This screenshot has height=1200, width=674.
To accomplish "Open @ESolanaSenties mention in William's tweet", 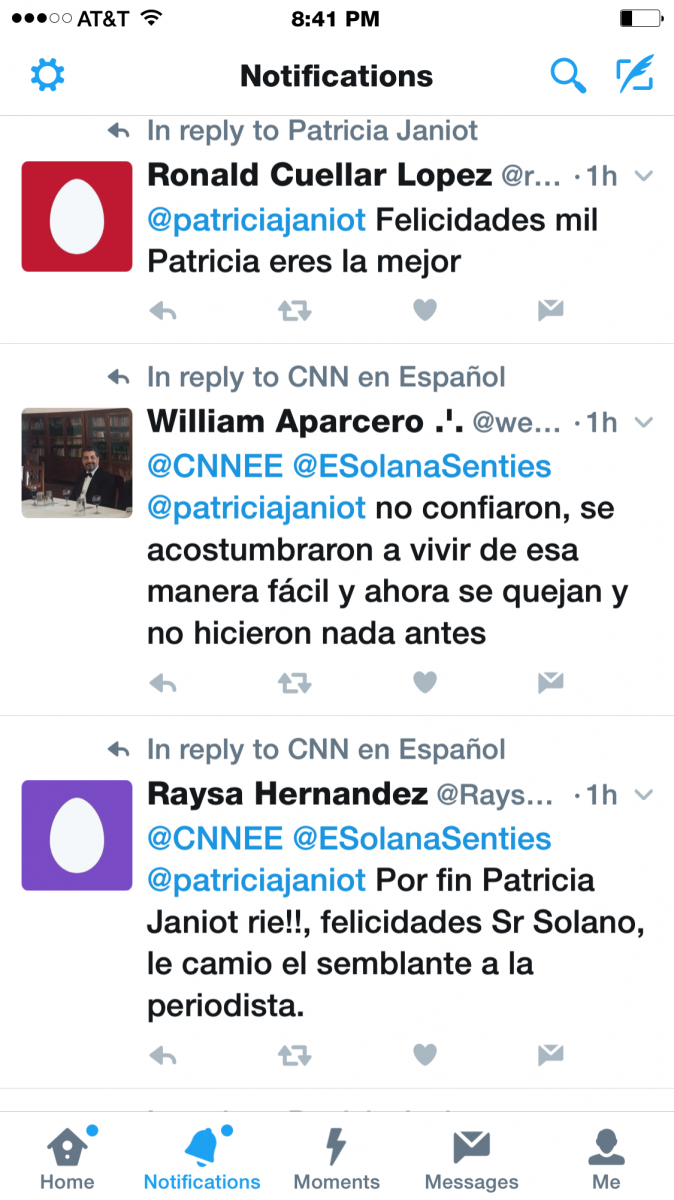I will pyautogui.click(x=422, y=466).
